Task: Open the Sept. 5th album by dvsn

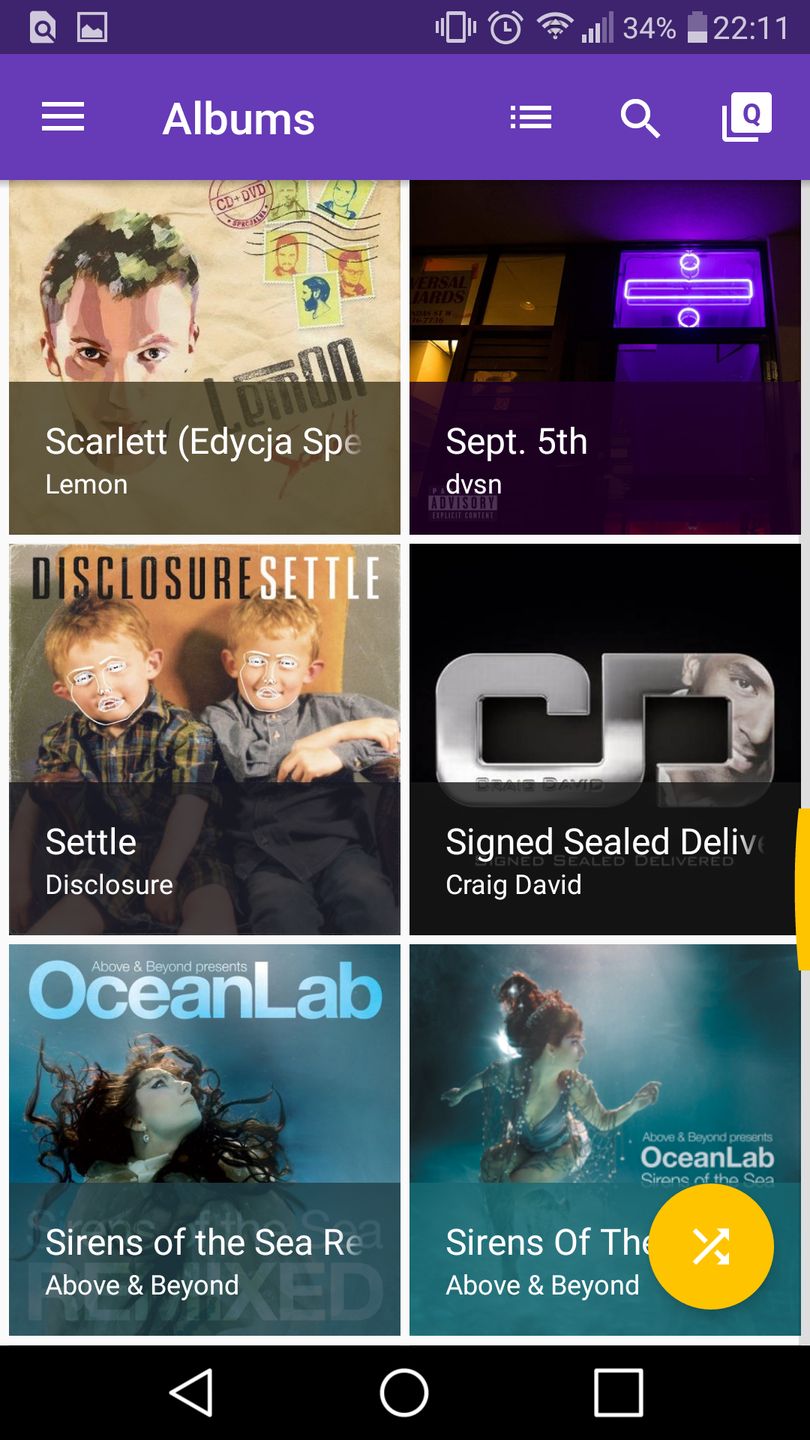Action: click(604, 357)
